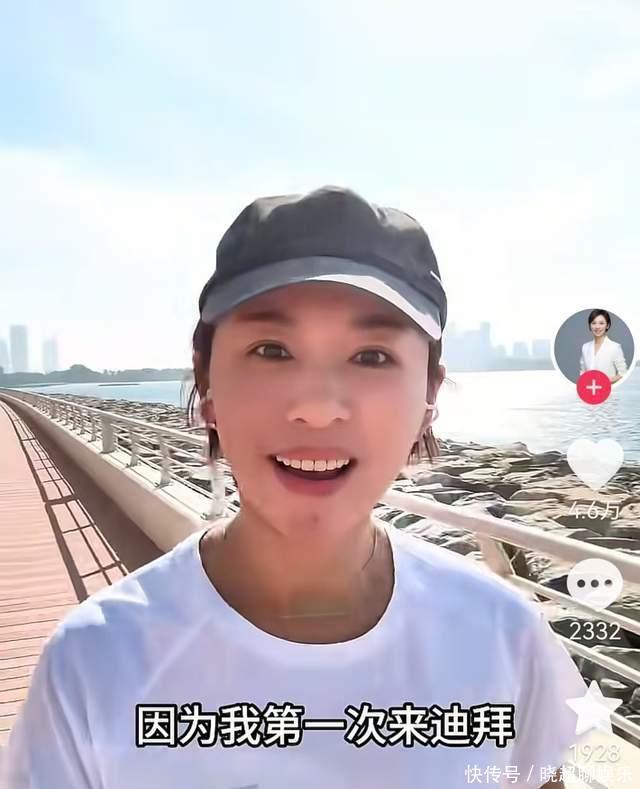Viewport: 640px width, 789px height.
Task: Open the comments with 2332 replies
Action: (594, 584)
